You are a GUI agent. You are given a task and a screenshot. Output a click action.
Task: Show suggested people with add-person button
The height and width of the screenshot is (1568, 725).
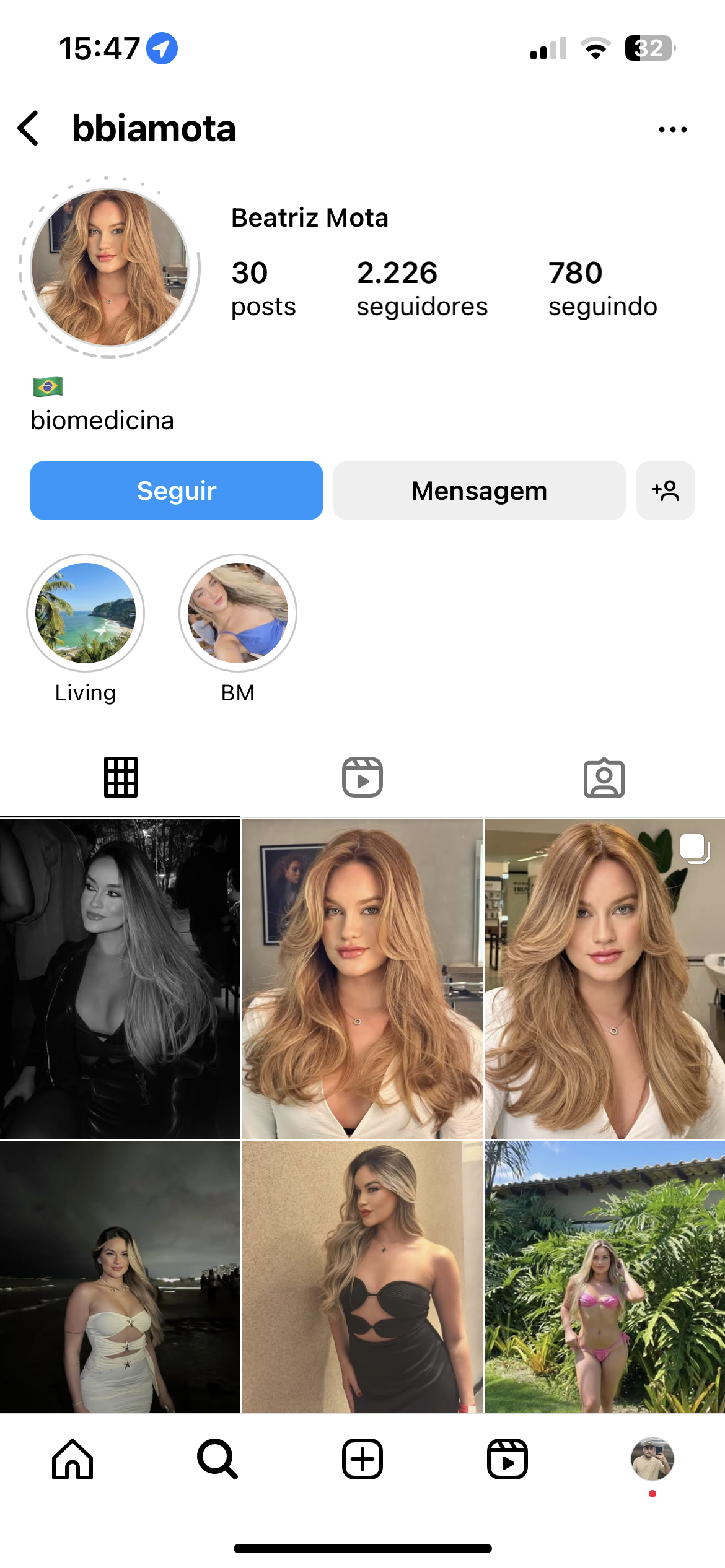(665, 490)
